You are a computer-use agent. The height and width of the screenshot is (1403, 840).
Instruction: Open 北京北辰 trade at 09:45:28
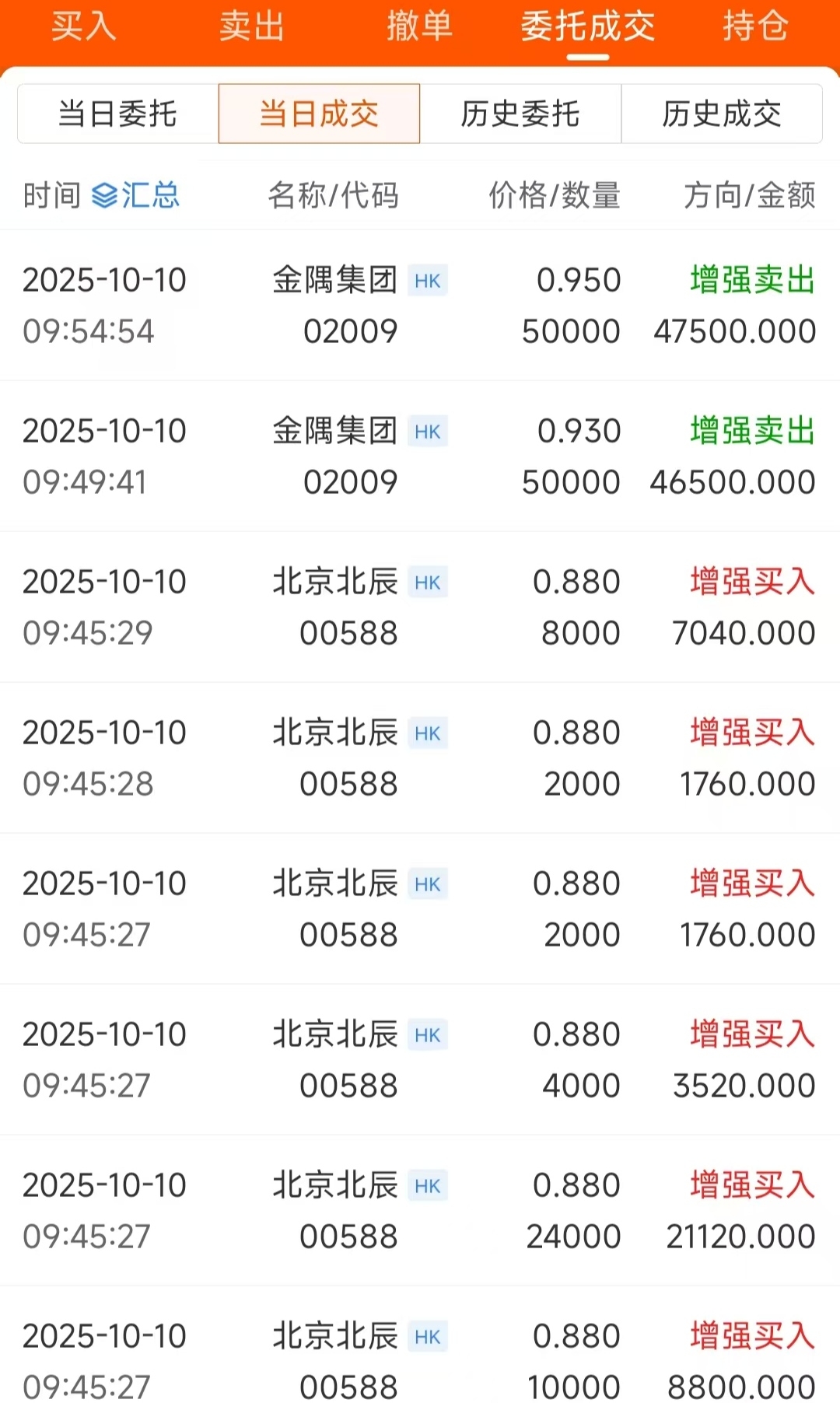click(420, 758)
